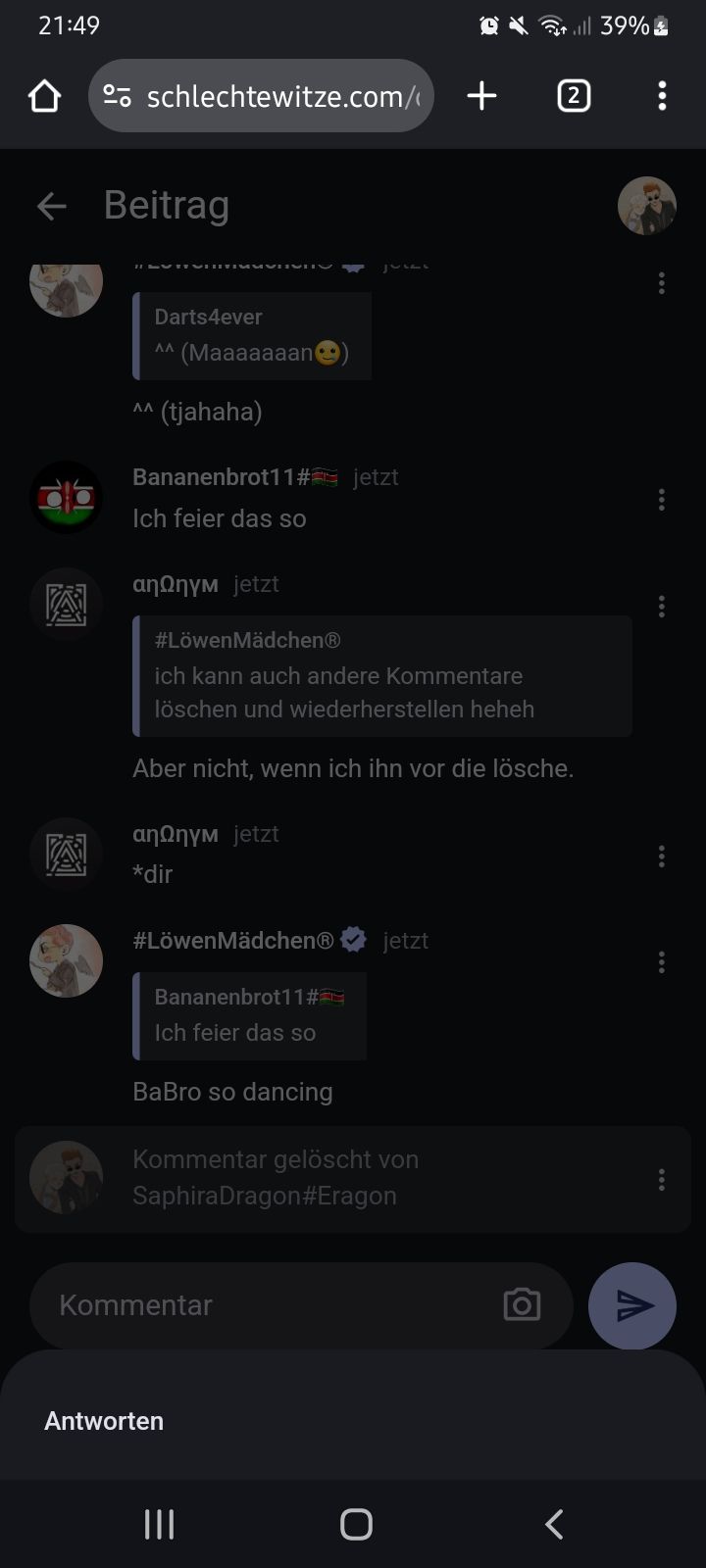Show the open tabs switcher
This screenshot has height=1568, width=706.
coord(574,96)
